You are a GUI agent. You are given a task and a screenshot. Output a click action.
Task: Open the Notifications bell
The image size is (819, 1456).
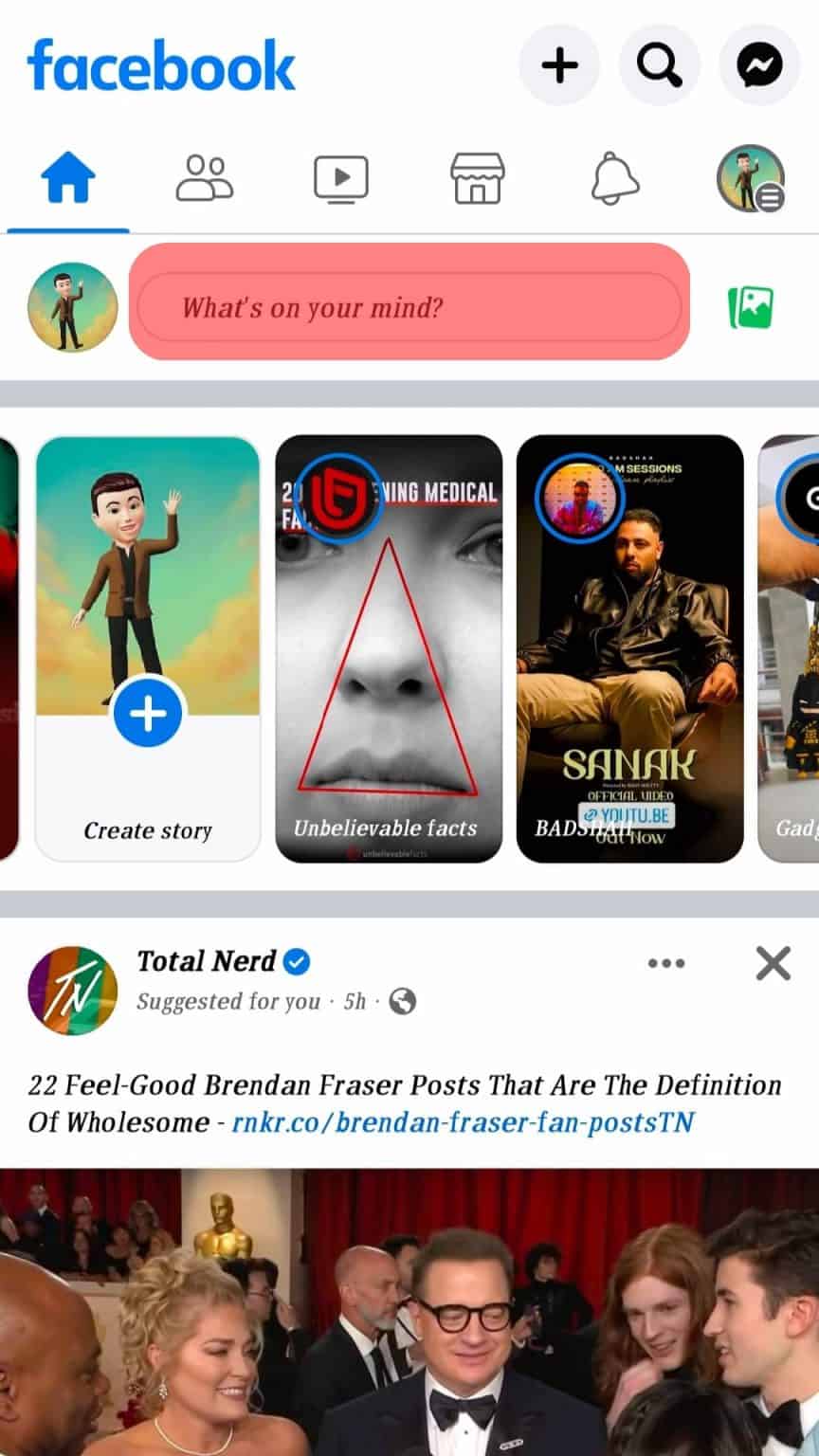pyautogui.click(x=613, y=178)
